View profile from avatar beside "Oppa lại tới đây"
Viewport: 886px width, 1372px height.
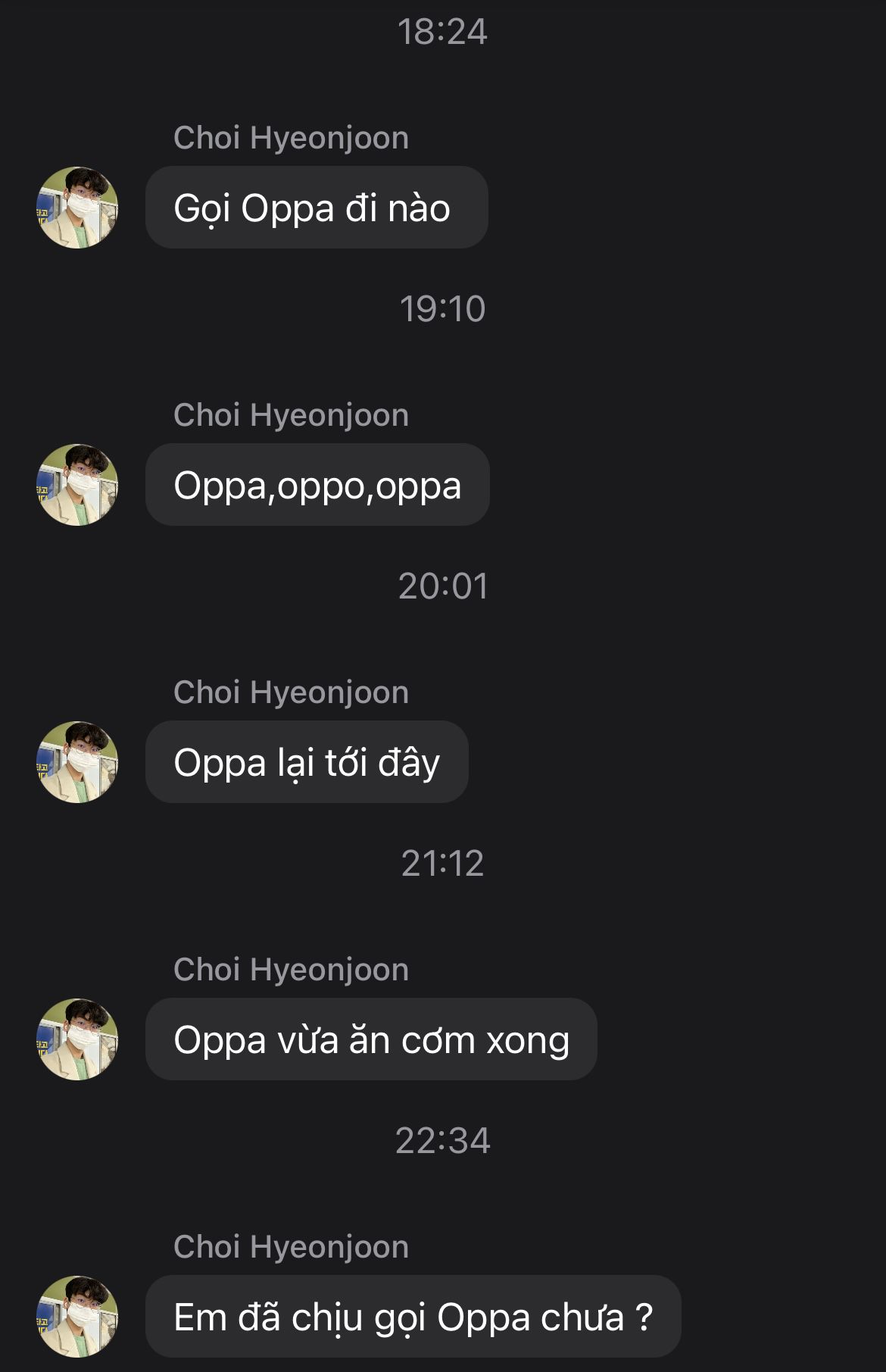(77, 762)
